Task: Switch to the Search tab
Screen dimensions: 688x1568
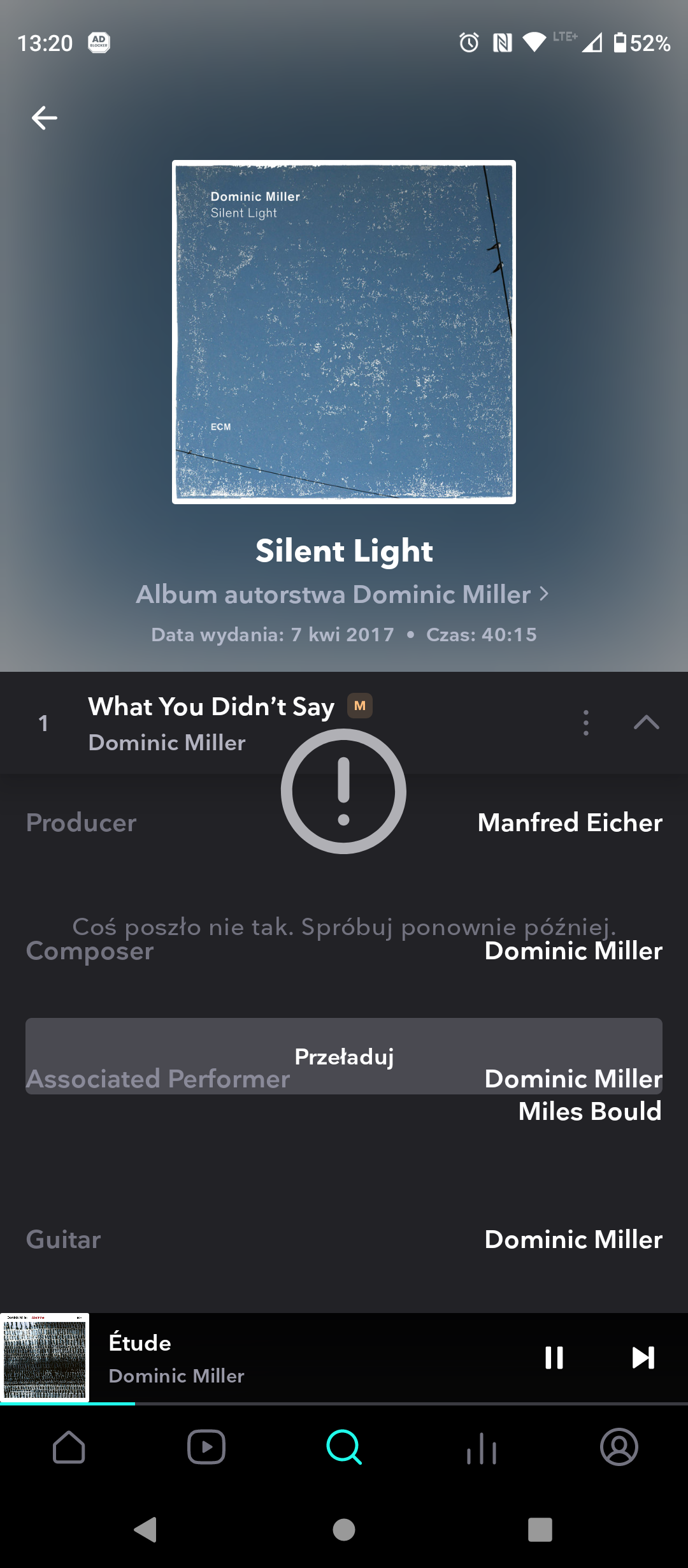Action: pos(344,1447)
